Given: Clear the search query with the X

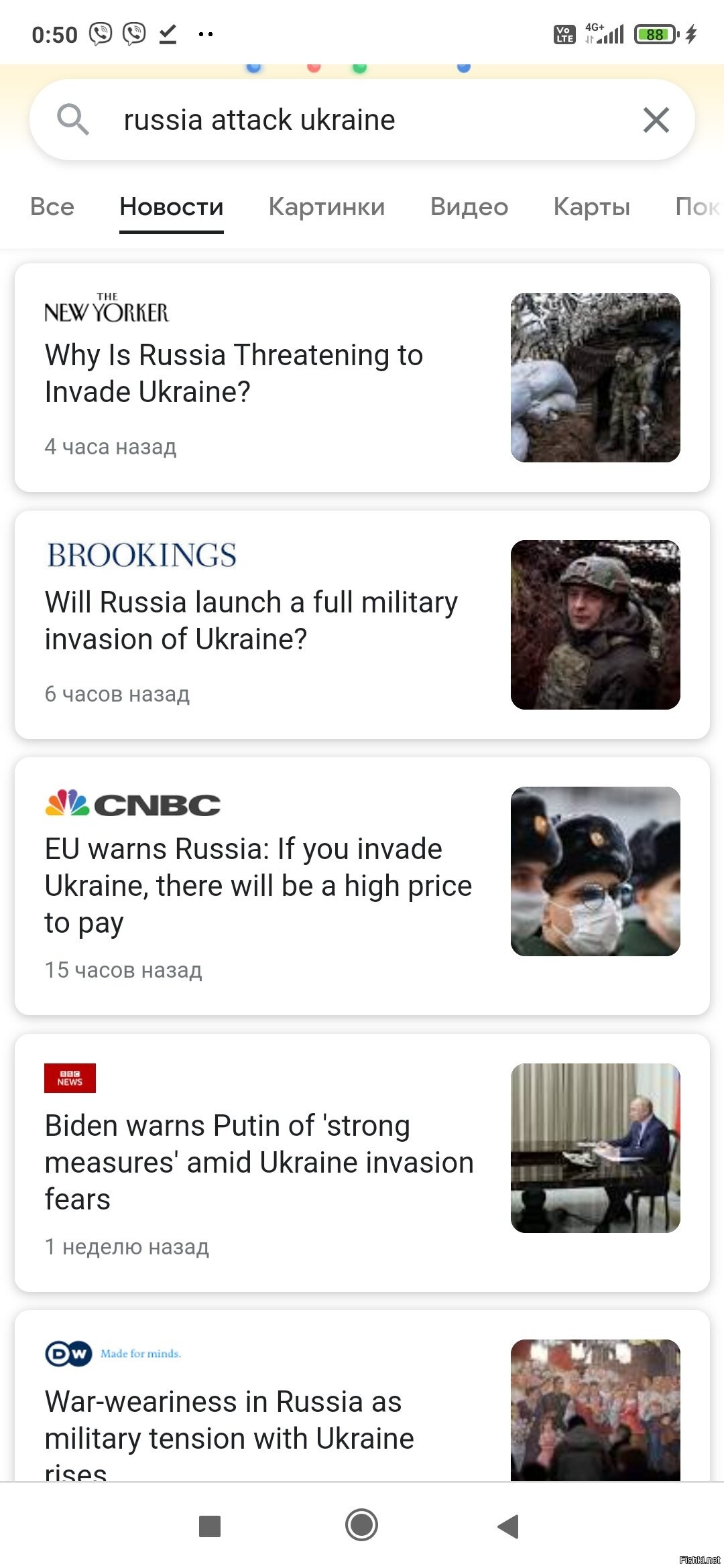Looking at the screenshot, I should point(656,120).
